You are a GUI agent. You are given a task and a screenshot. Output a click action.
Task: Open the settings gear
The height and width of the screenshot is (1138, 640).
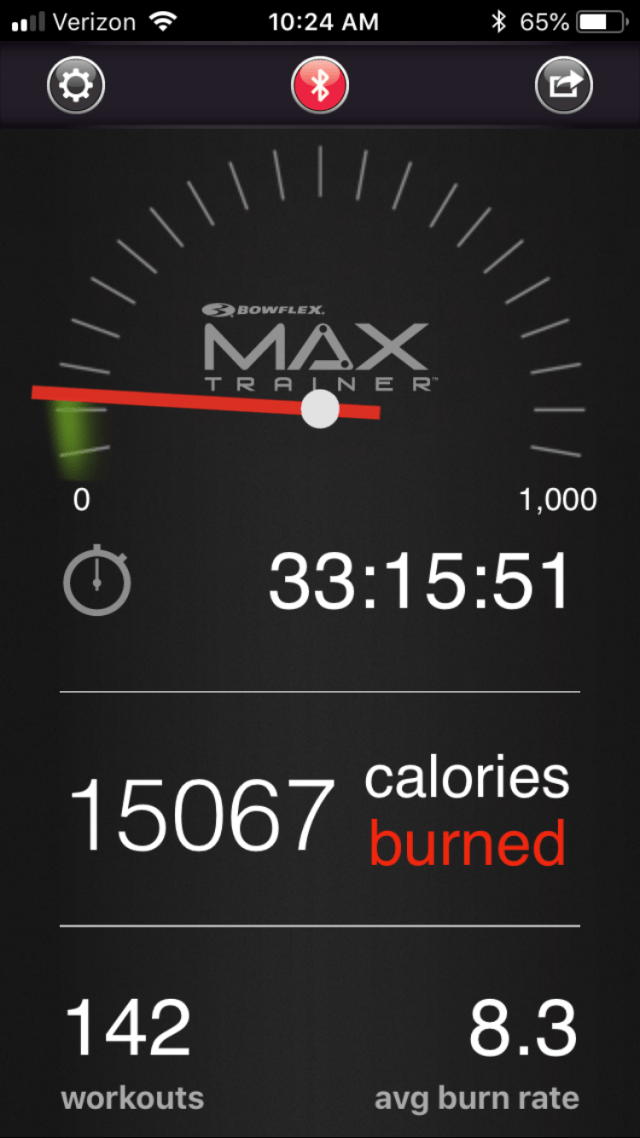point(76,86)
